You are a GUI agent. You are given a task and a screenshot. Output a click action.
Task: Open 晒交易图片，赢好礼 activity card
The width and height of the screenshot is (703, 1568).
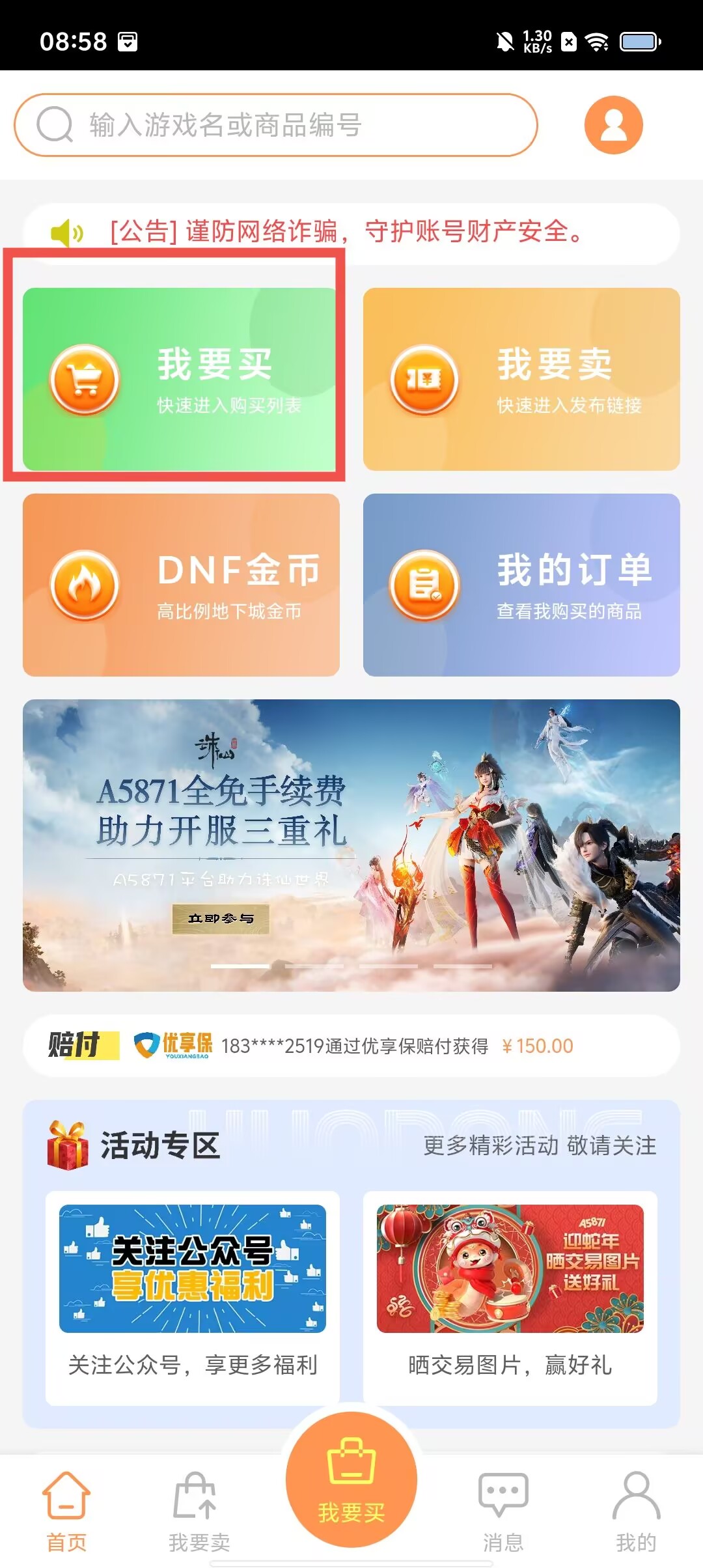tap(510, 1297)
